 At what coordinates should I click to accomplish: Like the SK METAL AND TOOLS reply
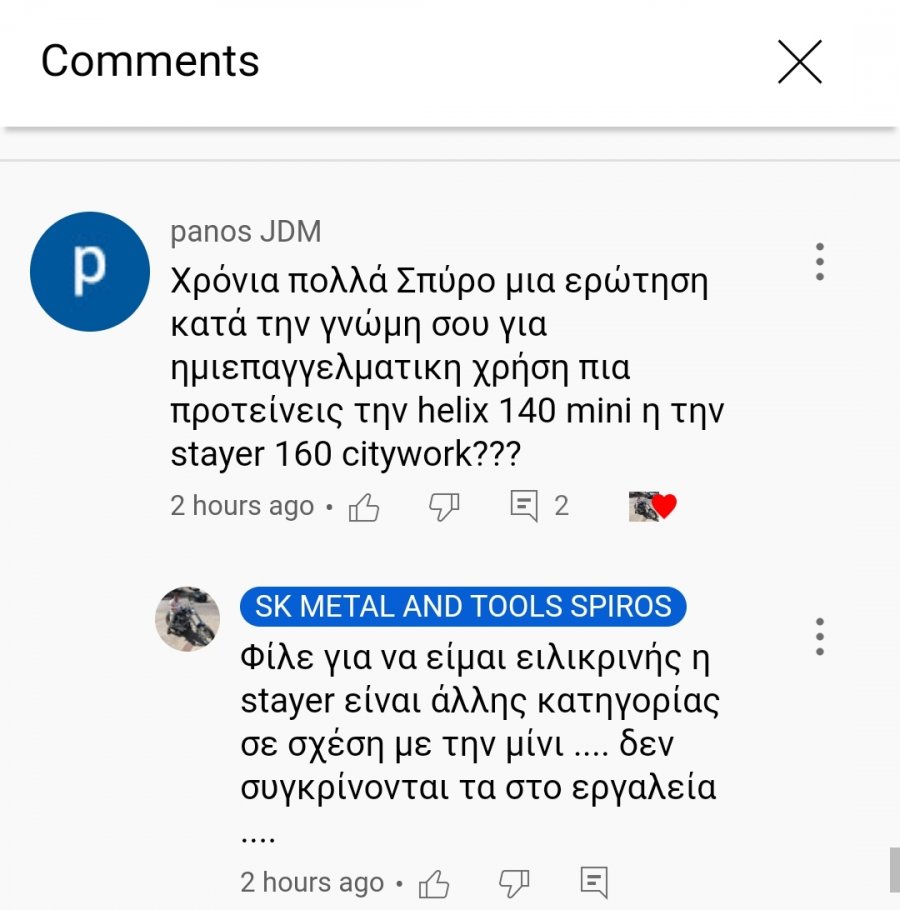click(x=434, y=883)
